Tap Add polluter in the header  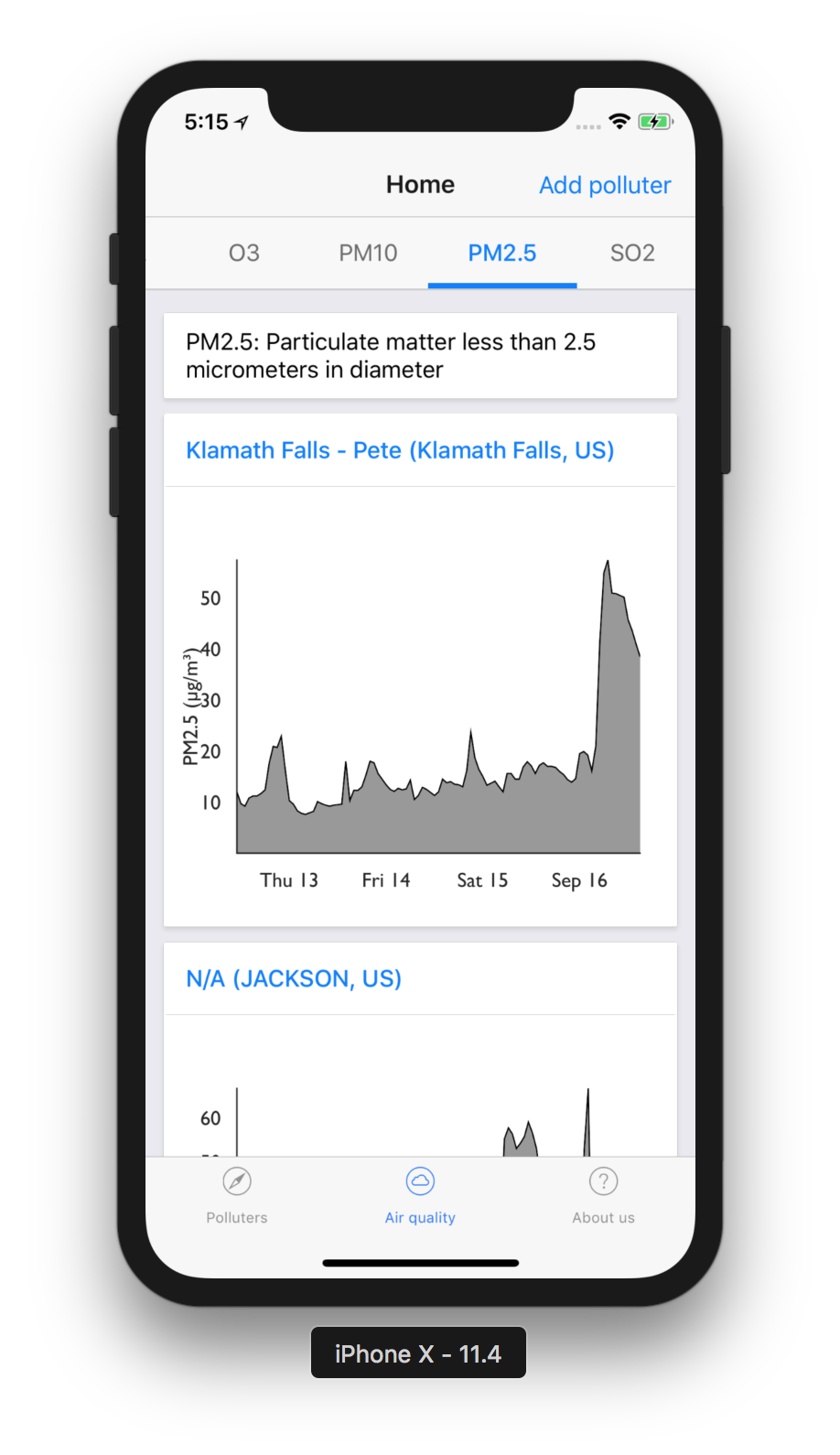click(x=604, y=185)
